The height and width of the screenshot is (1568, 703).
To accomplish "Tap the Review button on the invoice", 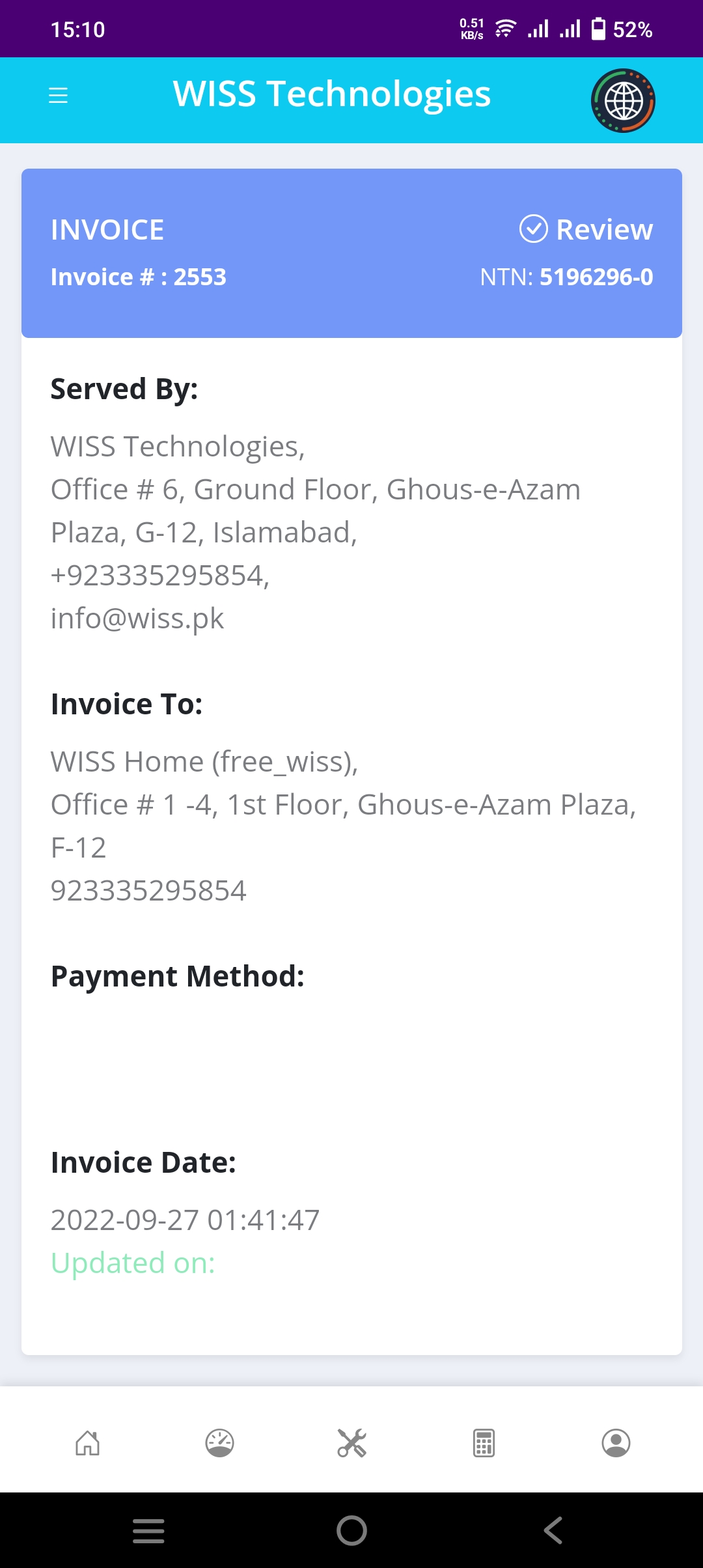I will click(586, 229).
